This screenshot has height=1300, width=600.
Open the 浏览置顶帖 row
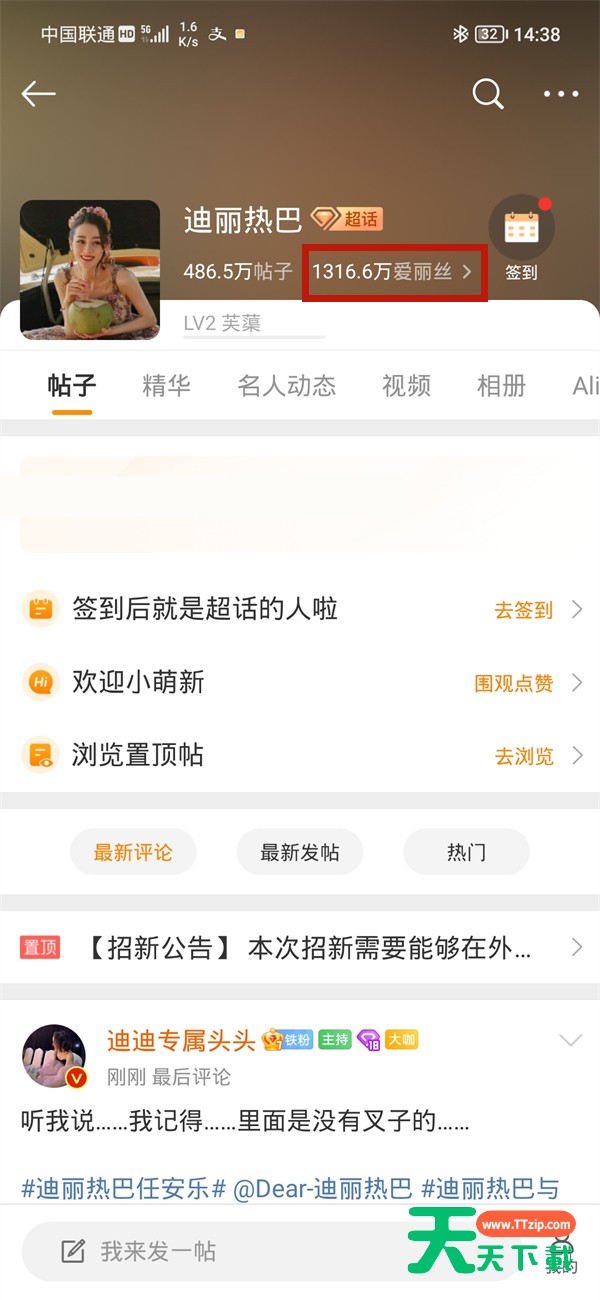300,755
